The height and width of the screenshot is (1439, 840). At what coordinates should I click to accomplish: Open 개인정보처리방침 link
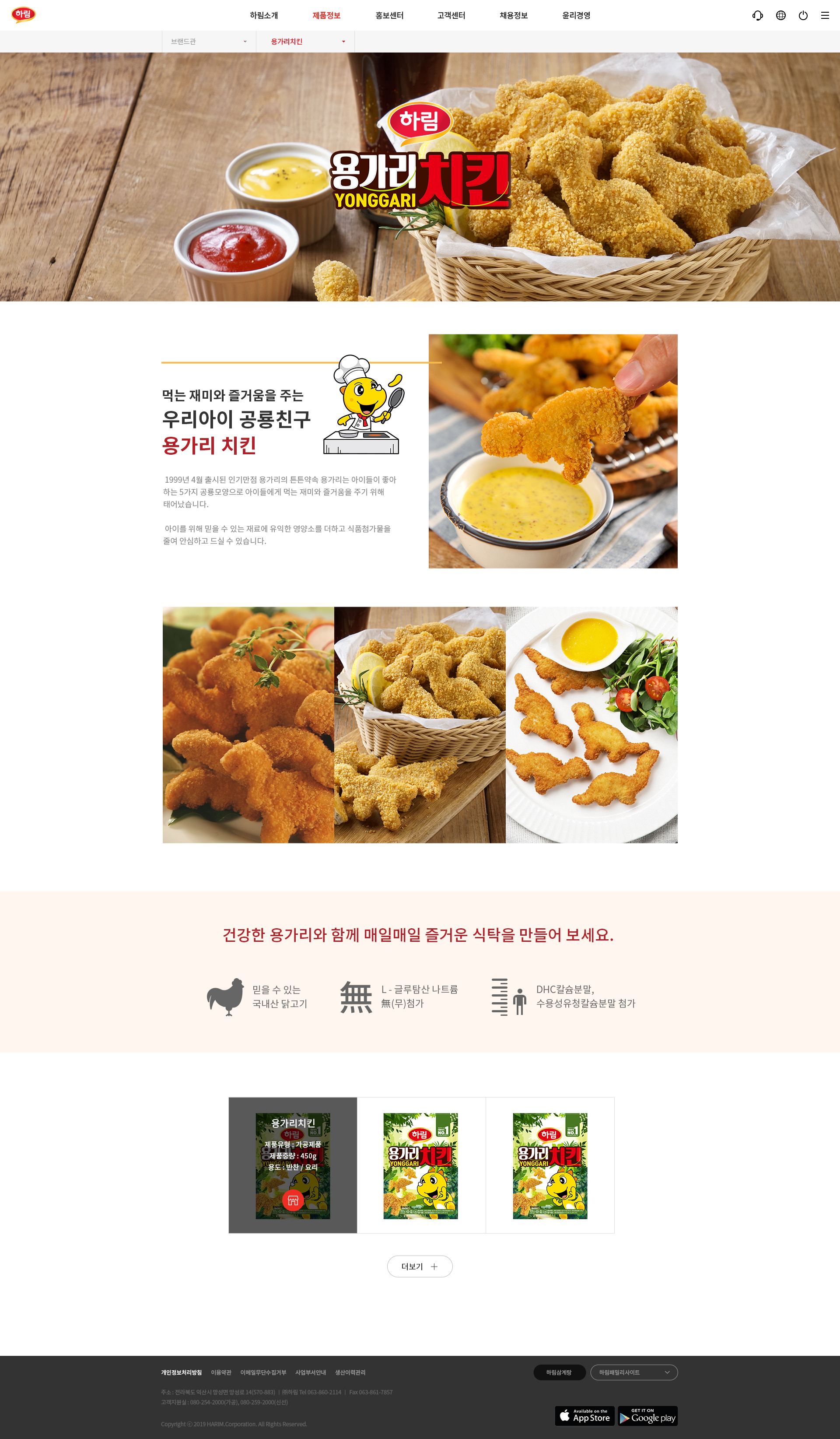(x=181, y=1372)
